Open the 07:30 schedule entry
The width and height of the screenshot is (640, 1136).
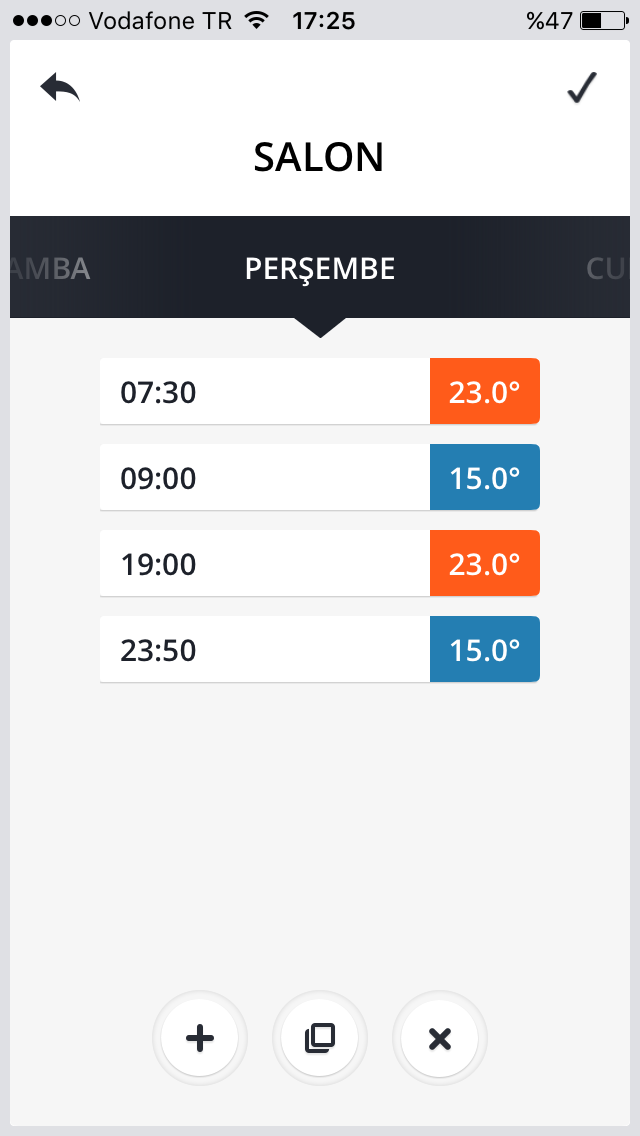click(x=320, y=391)
